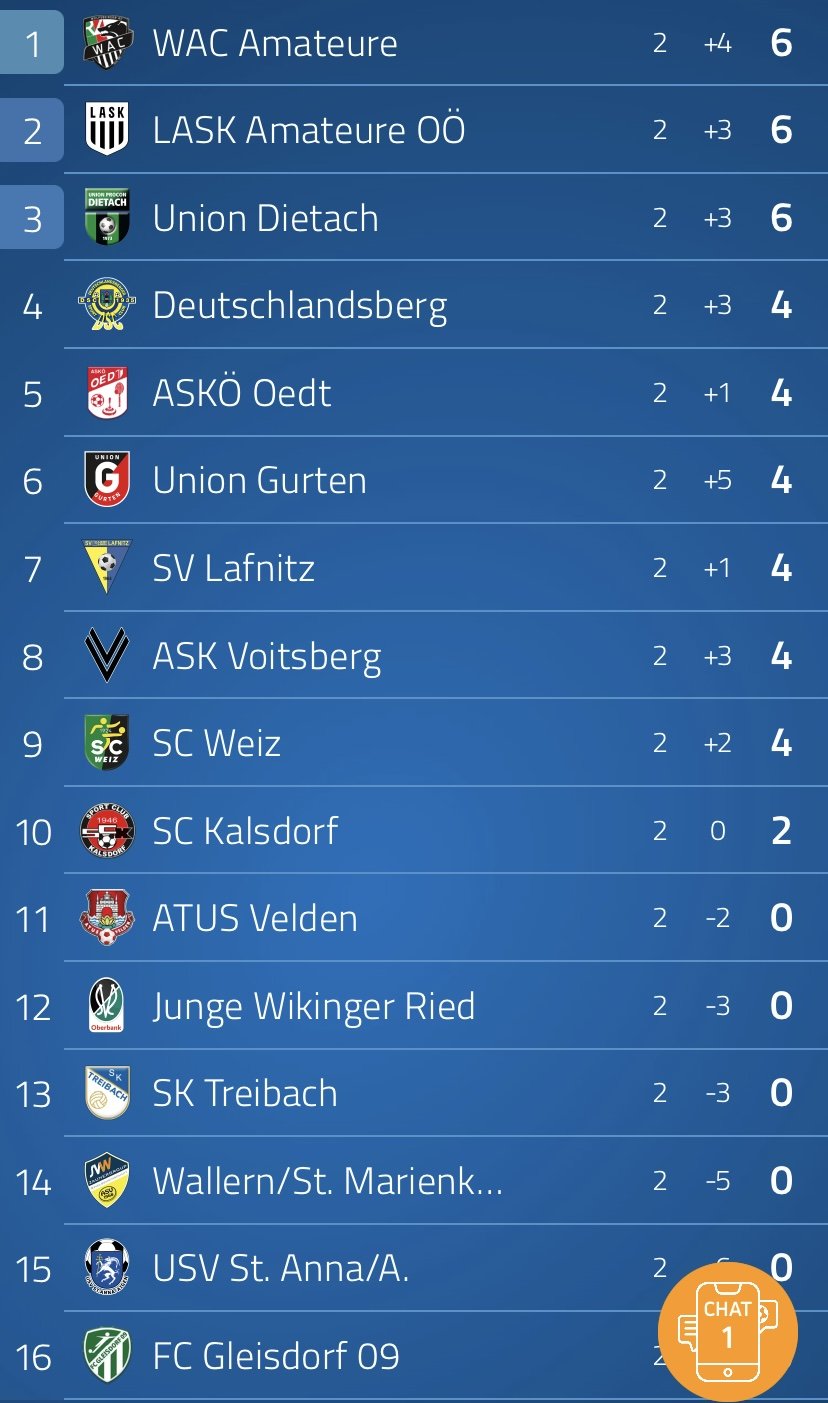View Union Dietach team details
This screenshot has width=828, height=1403.
click(414, 218)
